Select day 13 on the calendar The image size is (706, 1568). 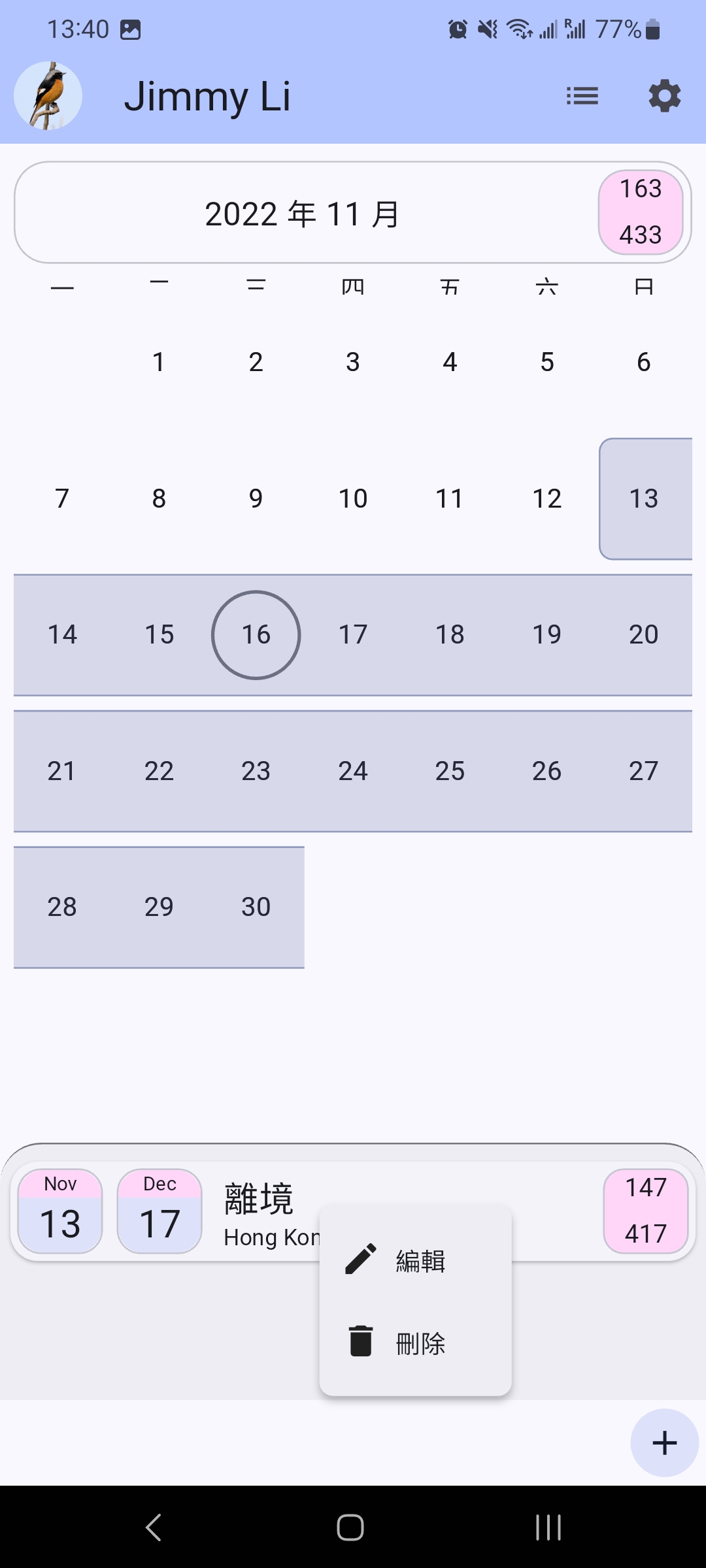coord(644,498)
